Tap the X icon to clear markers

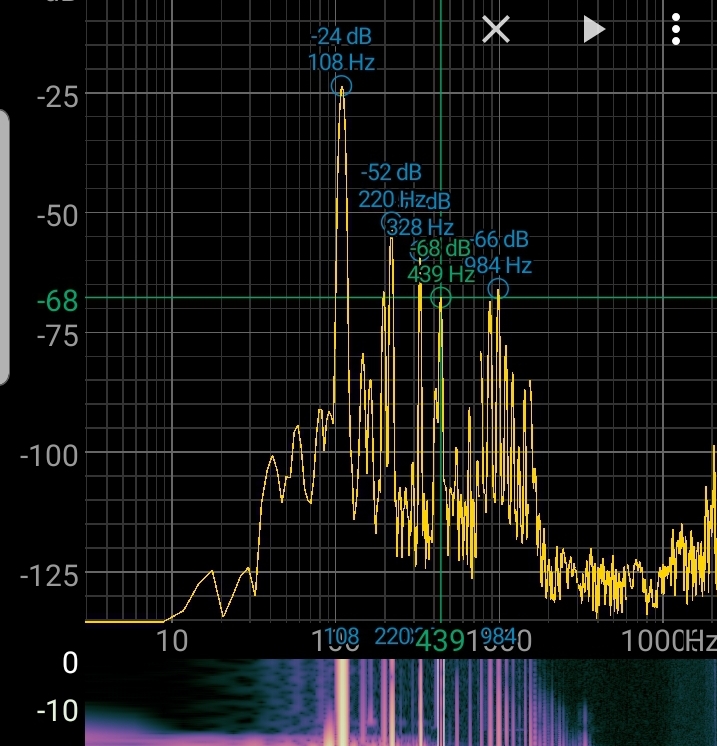coord(496,29)
